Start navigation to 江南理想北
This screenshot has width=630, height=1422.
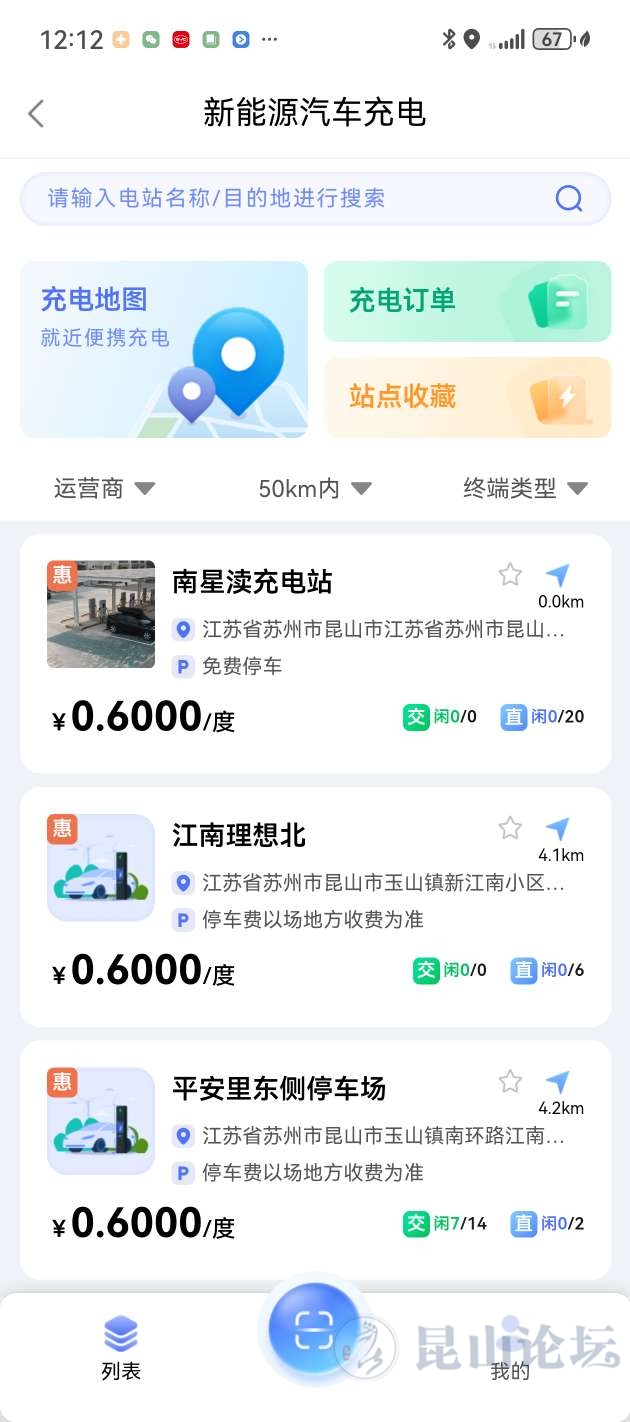point(558,830)
